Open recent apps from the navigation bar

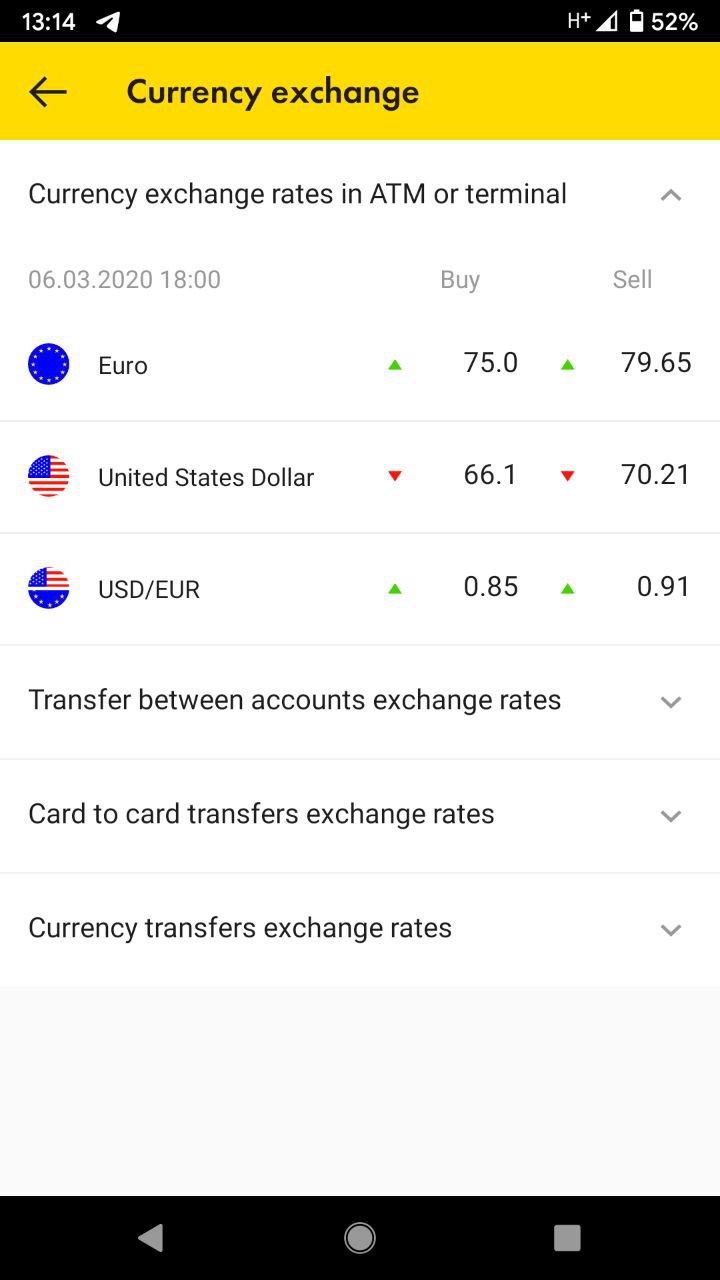click(567, 1238)
